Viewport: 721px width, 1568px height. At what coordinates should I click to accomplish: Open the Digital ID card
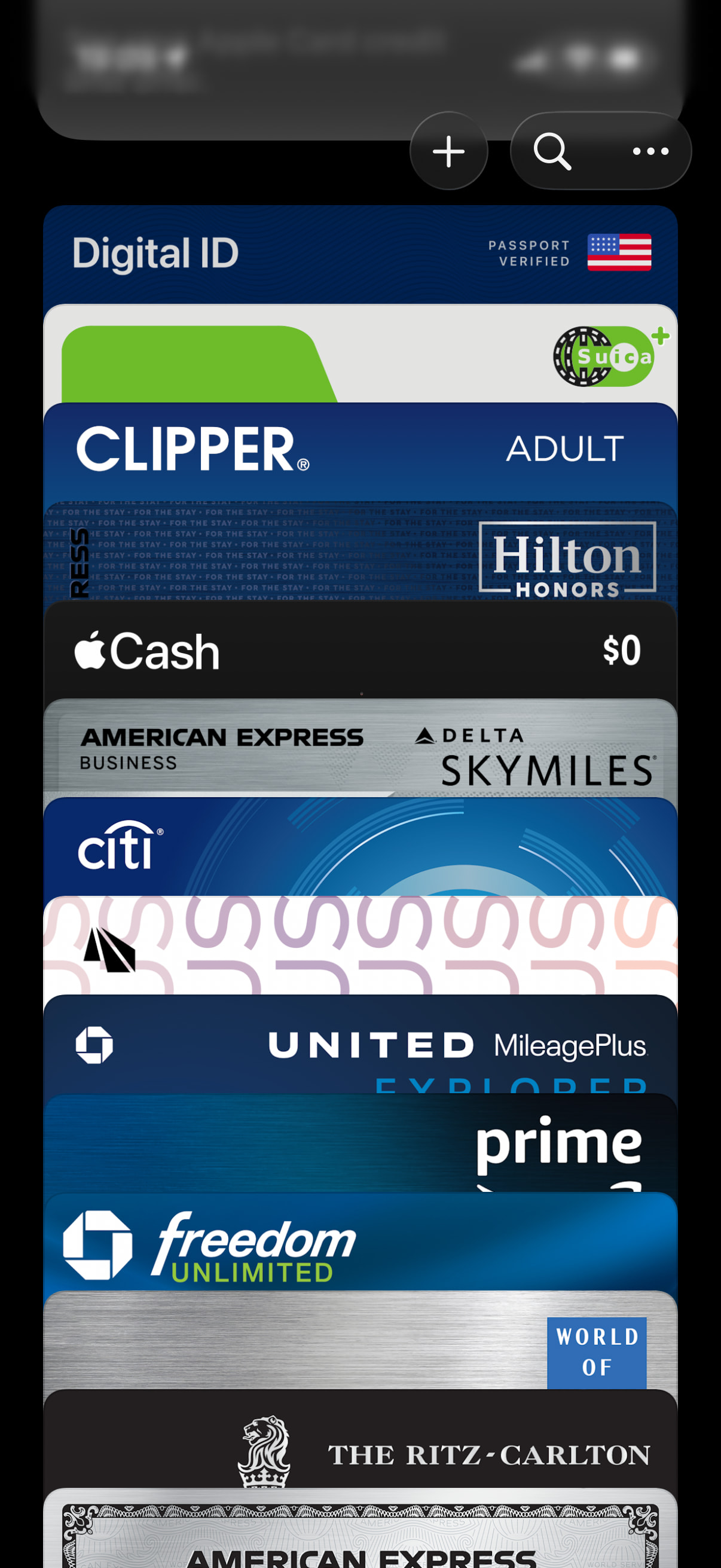[360, 254]
